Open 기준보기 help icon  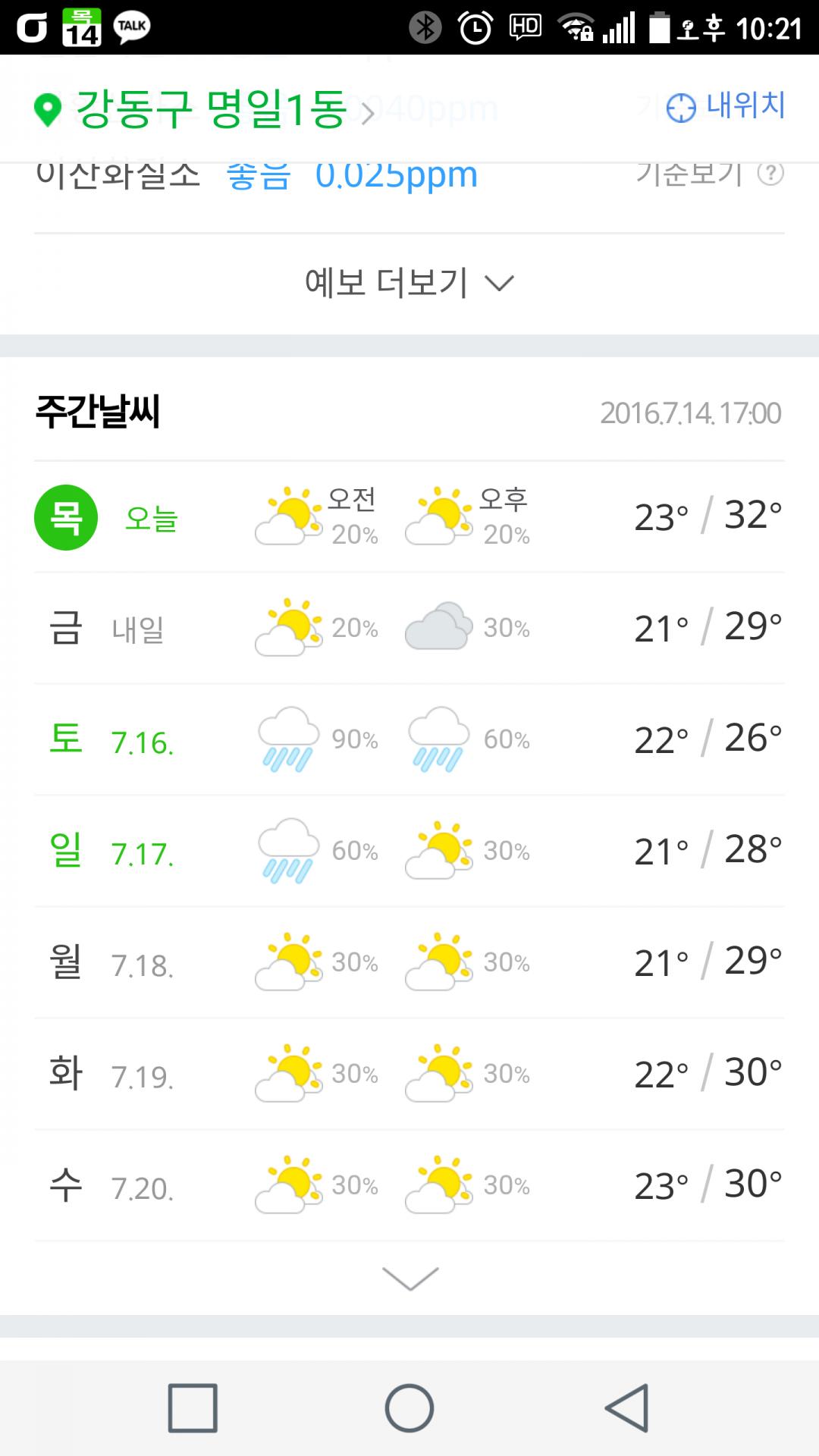[x=770, y=174]
